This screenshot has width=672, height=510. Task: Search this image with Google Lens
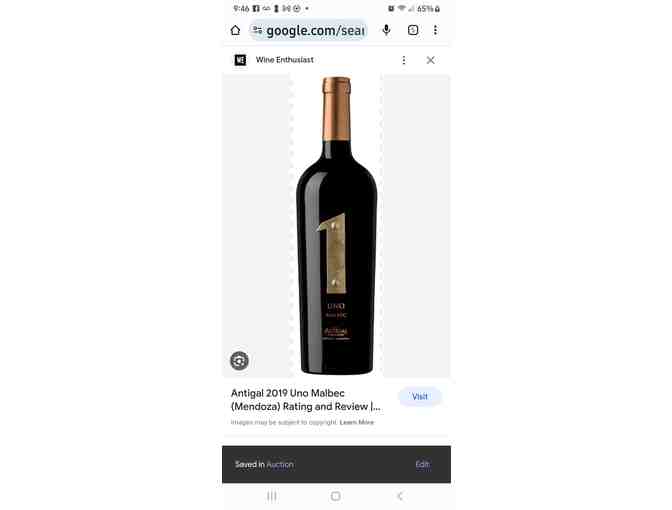(239, 361)
